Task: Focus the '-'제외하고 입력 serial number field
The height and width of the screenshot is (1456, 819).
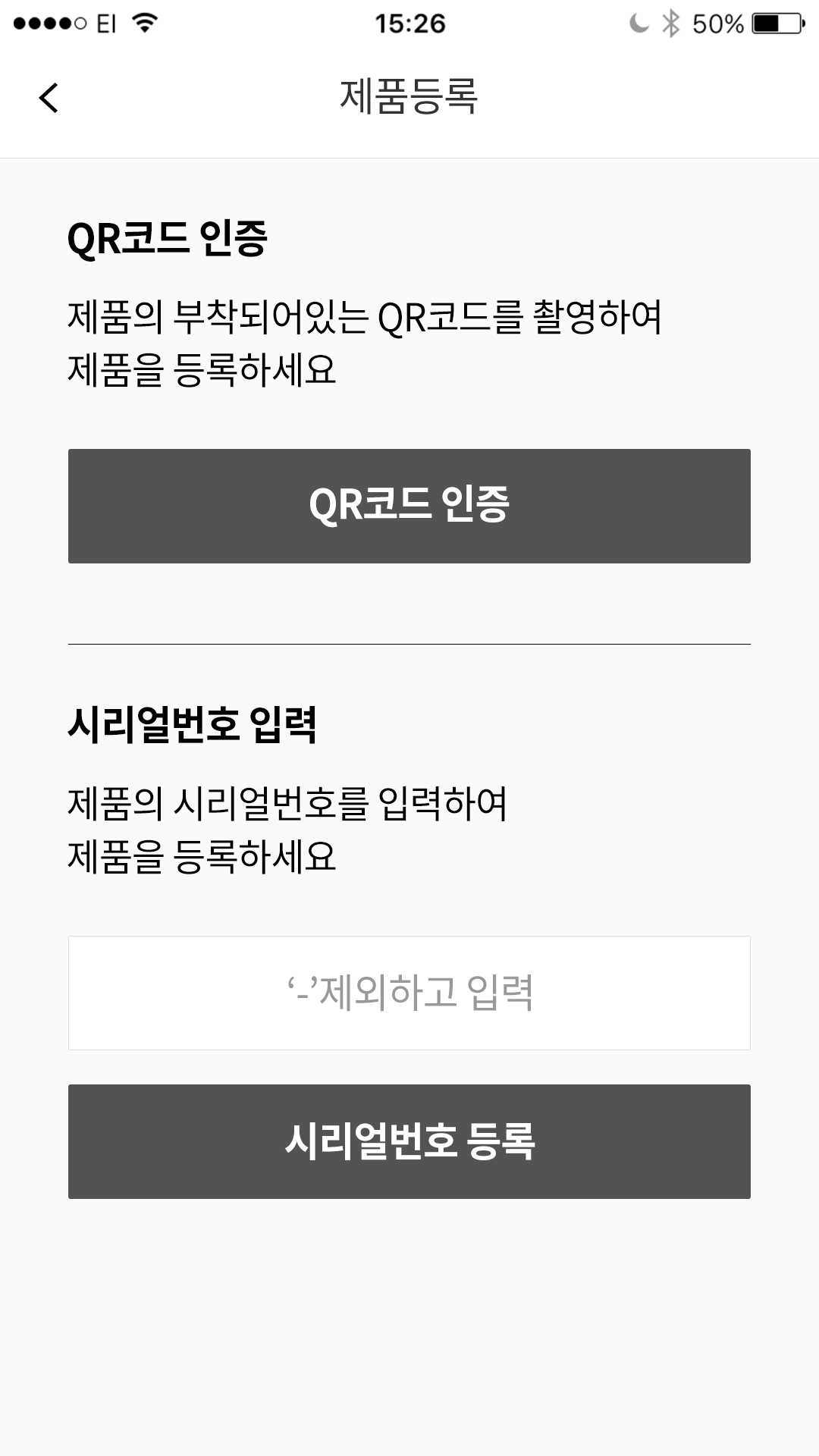Action: pos(409,993)
